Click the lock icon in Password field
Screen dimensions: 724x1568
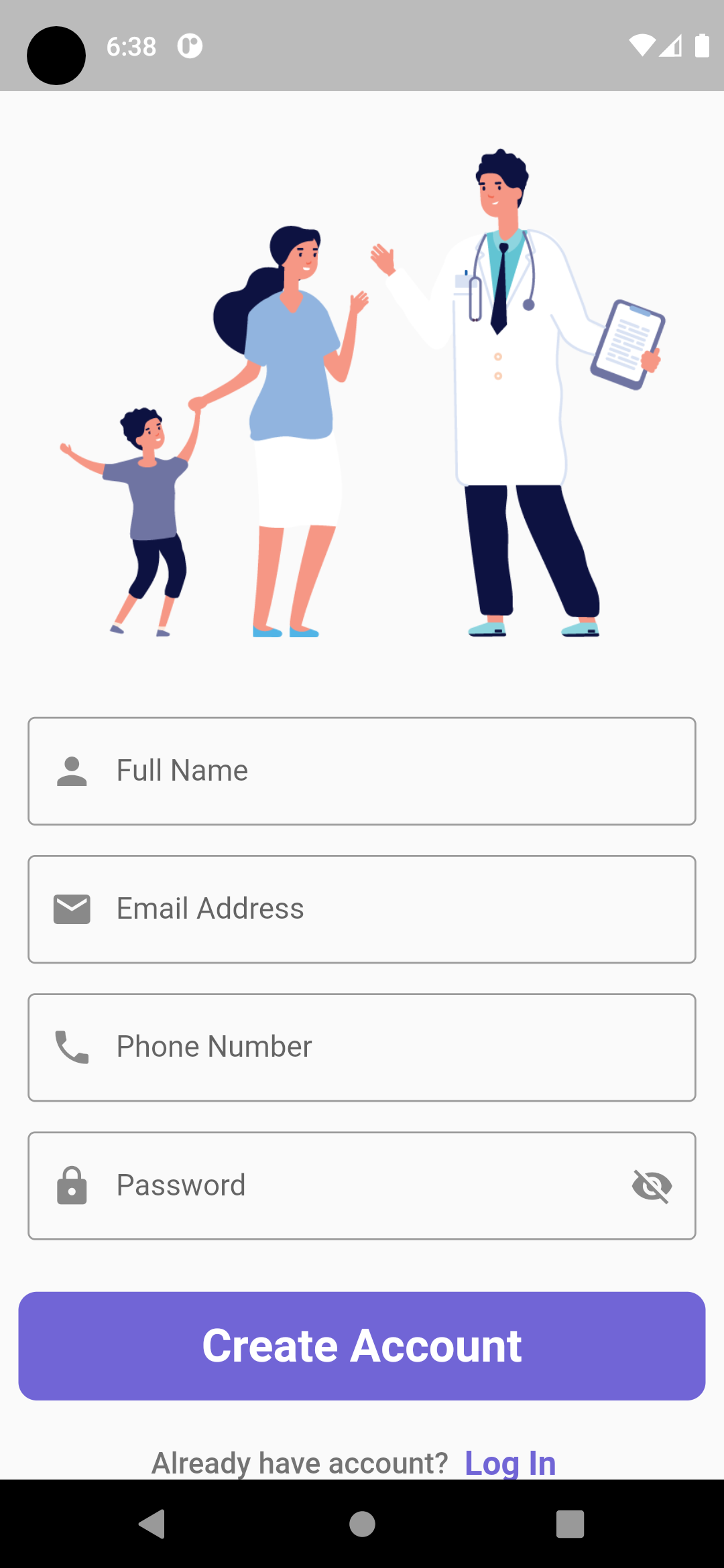point(71,1185)
